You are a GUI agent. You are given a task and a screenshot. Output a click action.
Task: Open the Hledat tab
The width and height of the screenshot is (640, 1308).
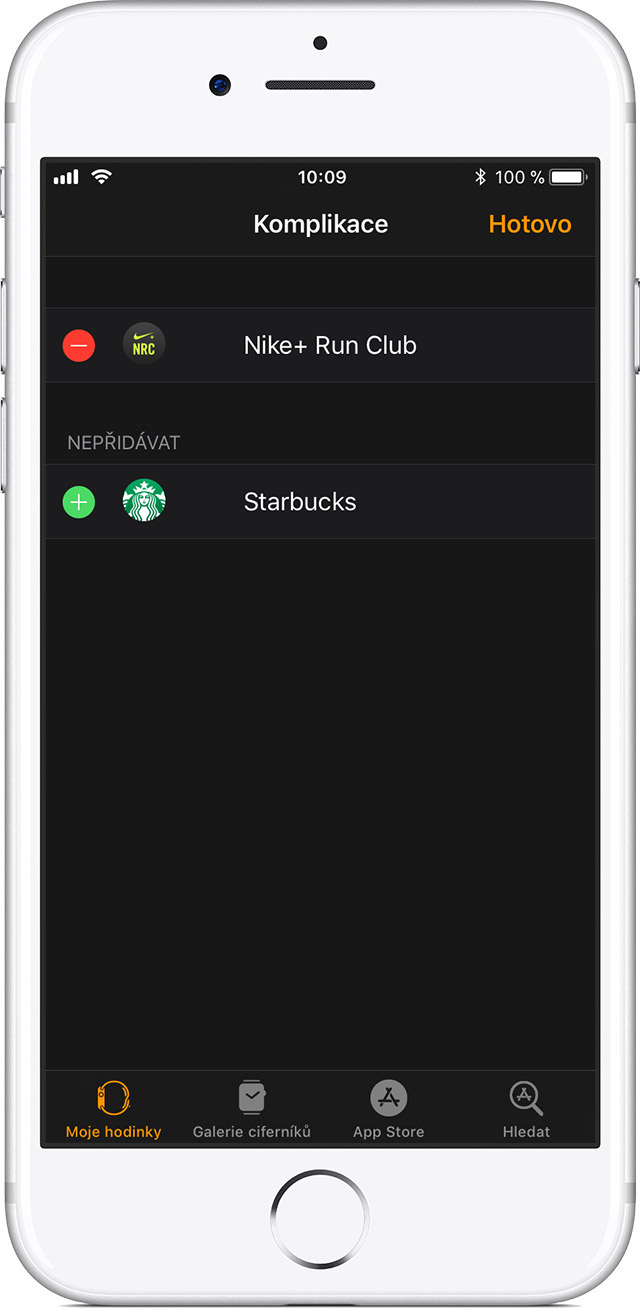[x=526, y=1109]
